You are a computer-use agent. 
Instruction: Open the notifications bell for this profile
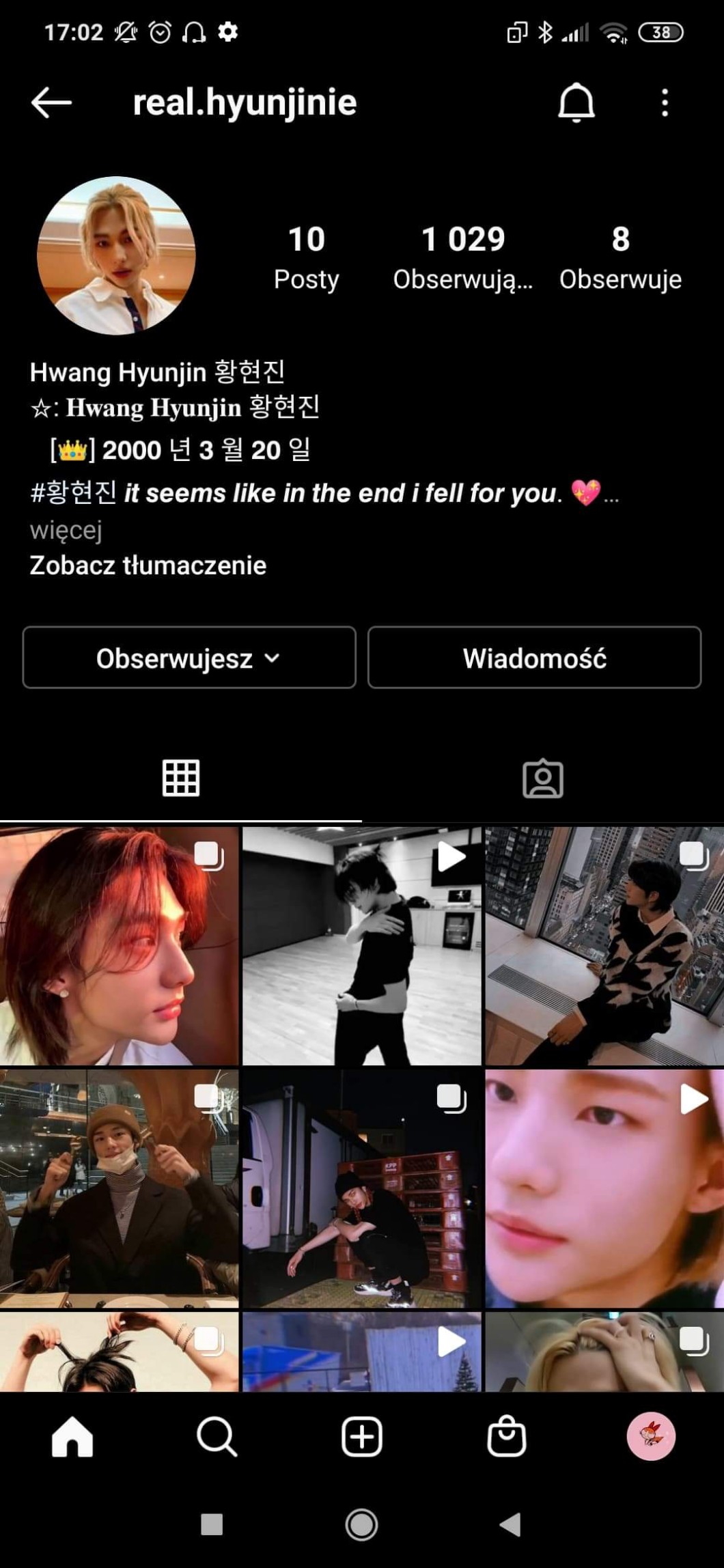[576, 103]
